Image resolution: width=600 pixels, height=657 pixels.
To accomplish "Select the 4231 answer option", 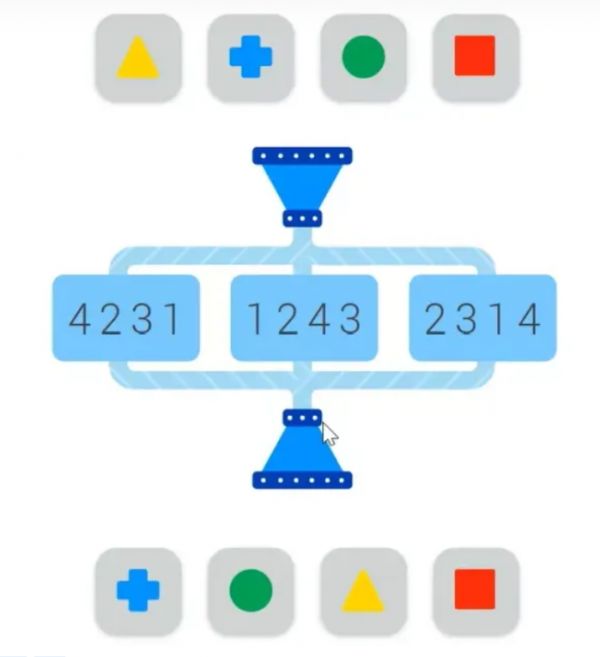I will coord(126,318).
